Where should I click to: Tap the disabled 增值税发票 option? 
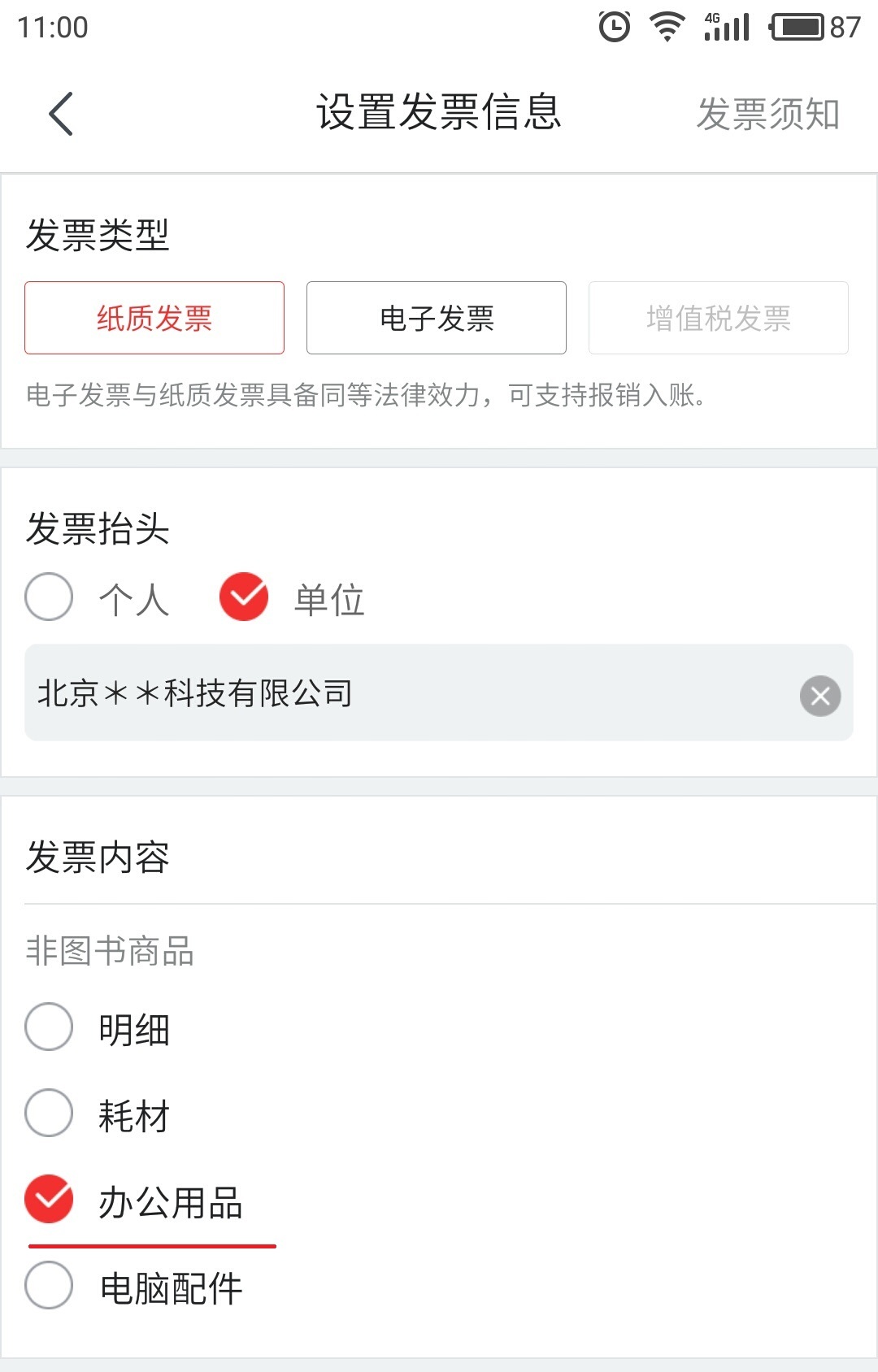click(x=717, y=318)
